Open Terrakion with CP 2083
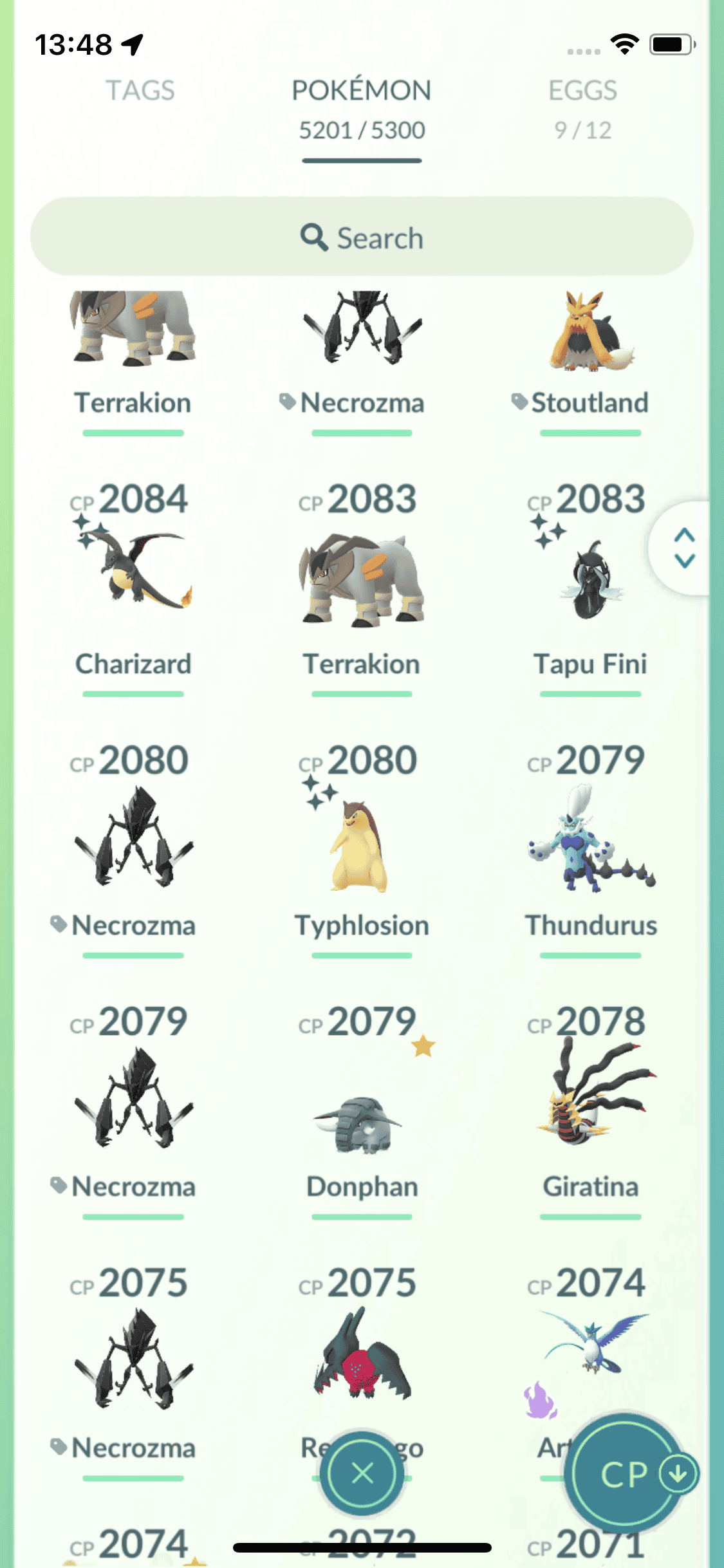 click(x=362, y=579)
